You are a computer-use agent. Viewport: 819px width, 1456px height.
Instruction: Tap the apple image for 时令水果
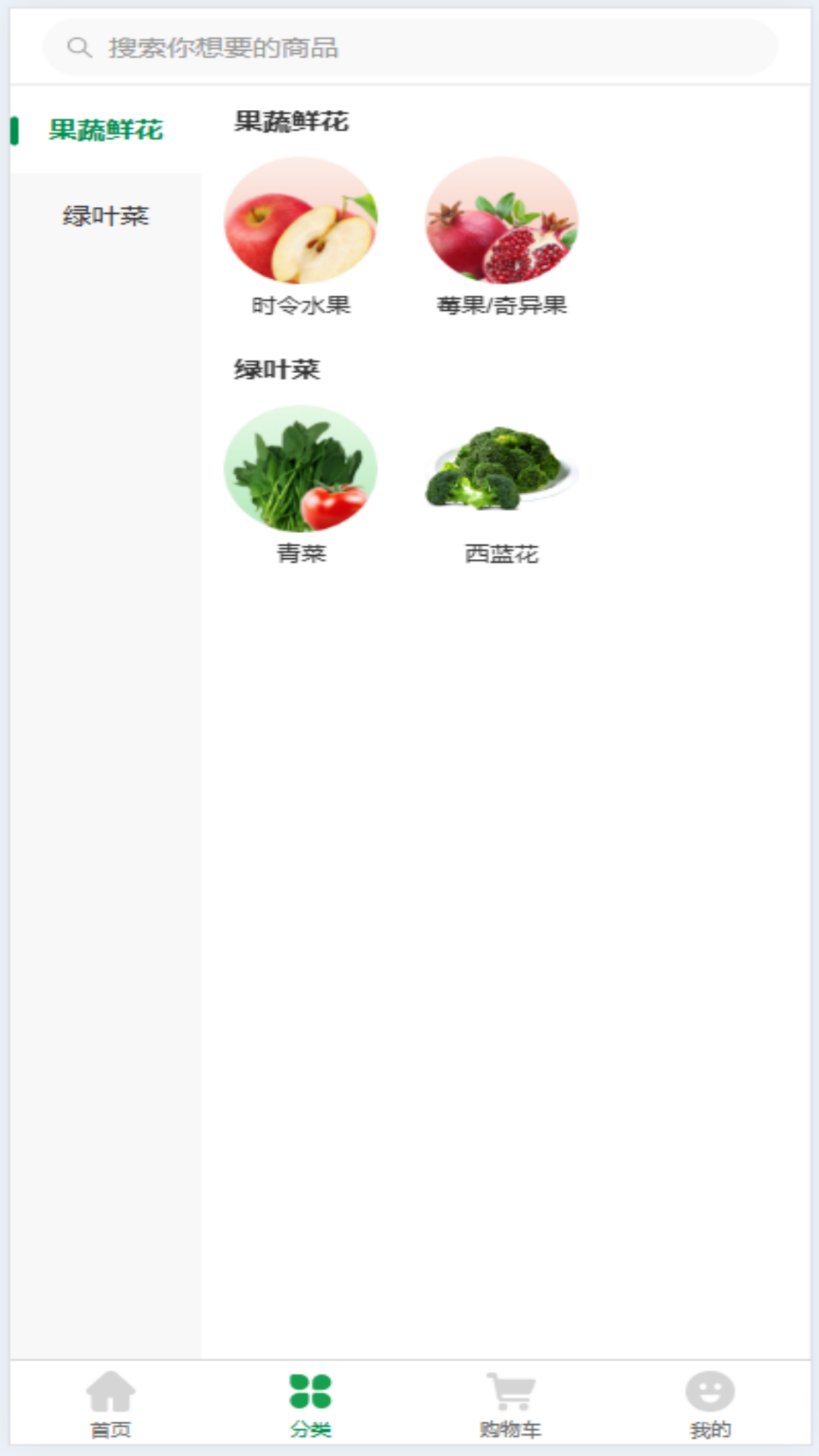point(303,224)
